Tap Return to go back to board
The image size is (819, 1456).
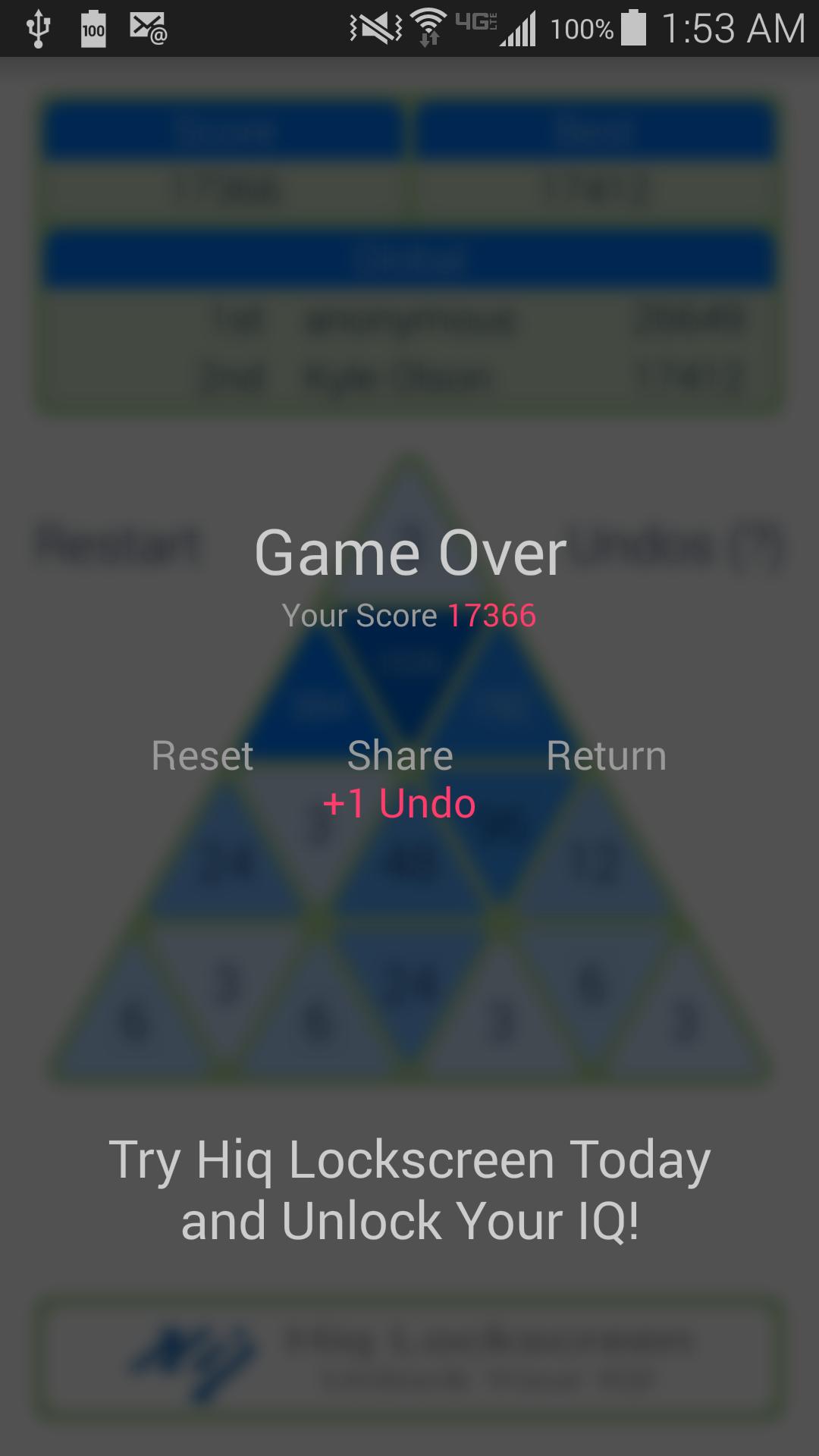pos(606,756)
